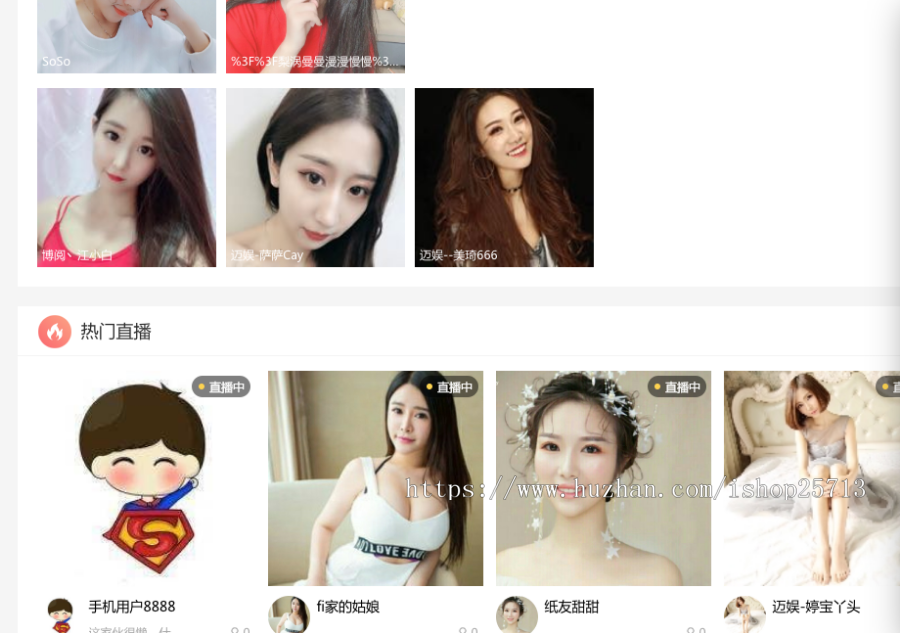Screen dimensions: 900x633
Task: Watch the live stream of 手机用户8888
Action: click(147, 478)
